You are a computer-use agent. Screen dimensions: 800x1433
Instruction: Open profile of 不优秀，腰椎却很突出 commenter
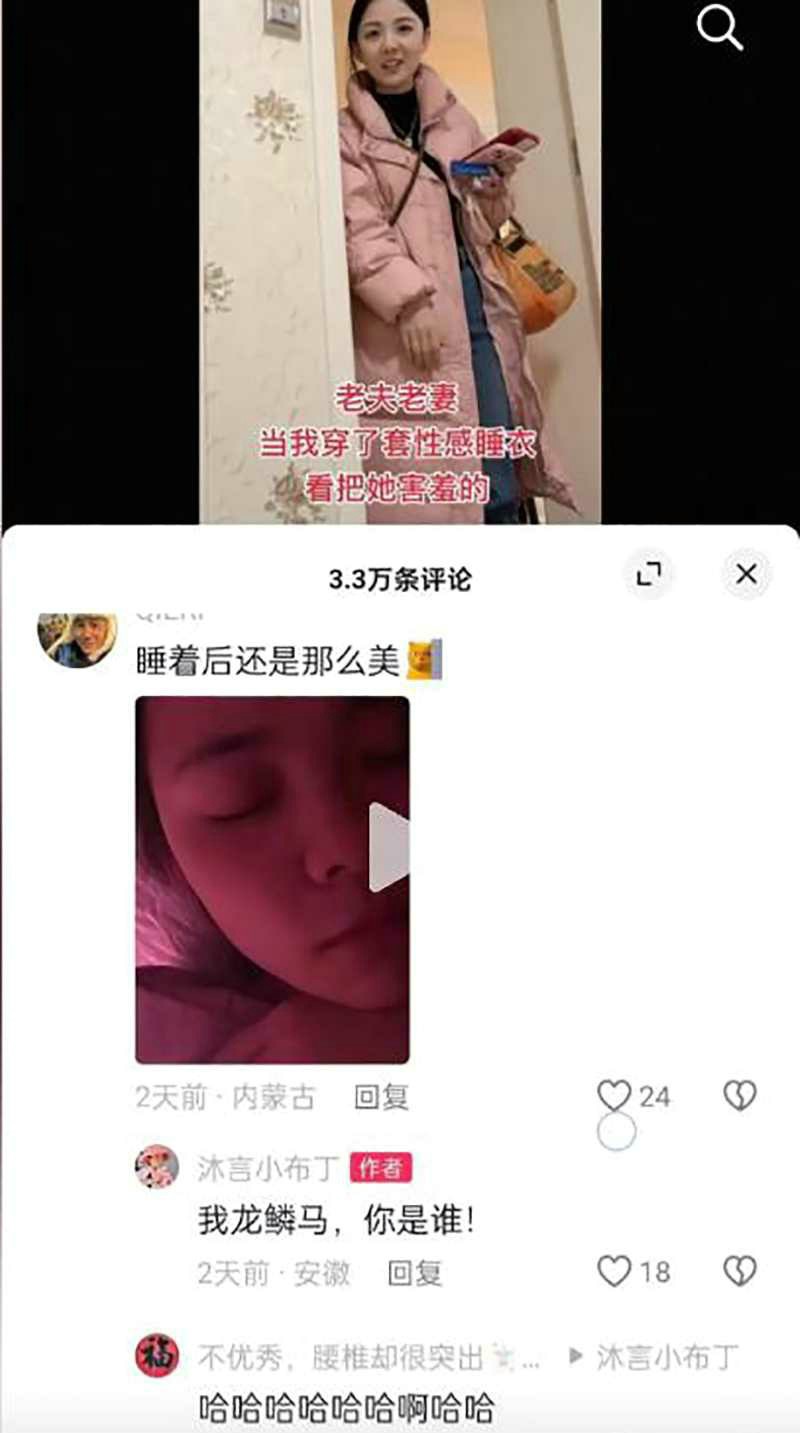pyautogui.click(x=157, y=1356)
